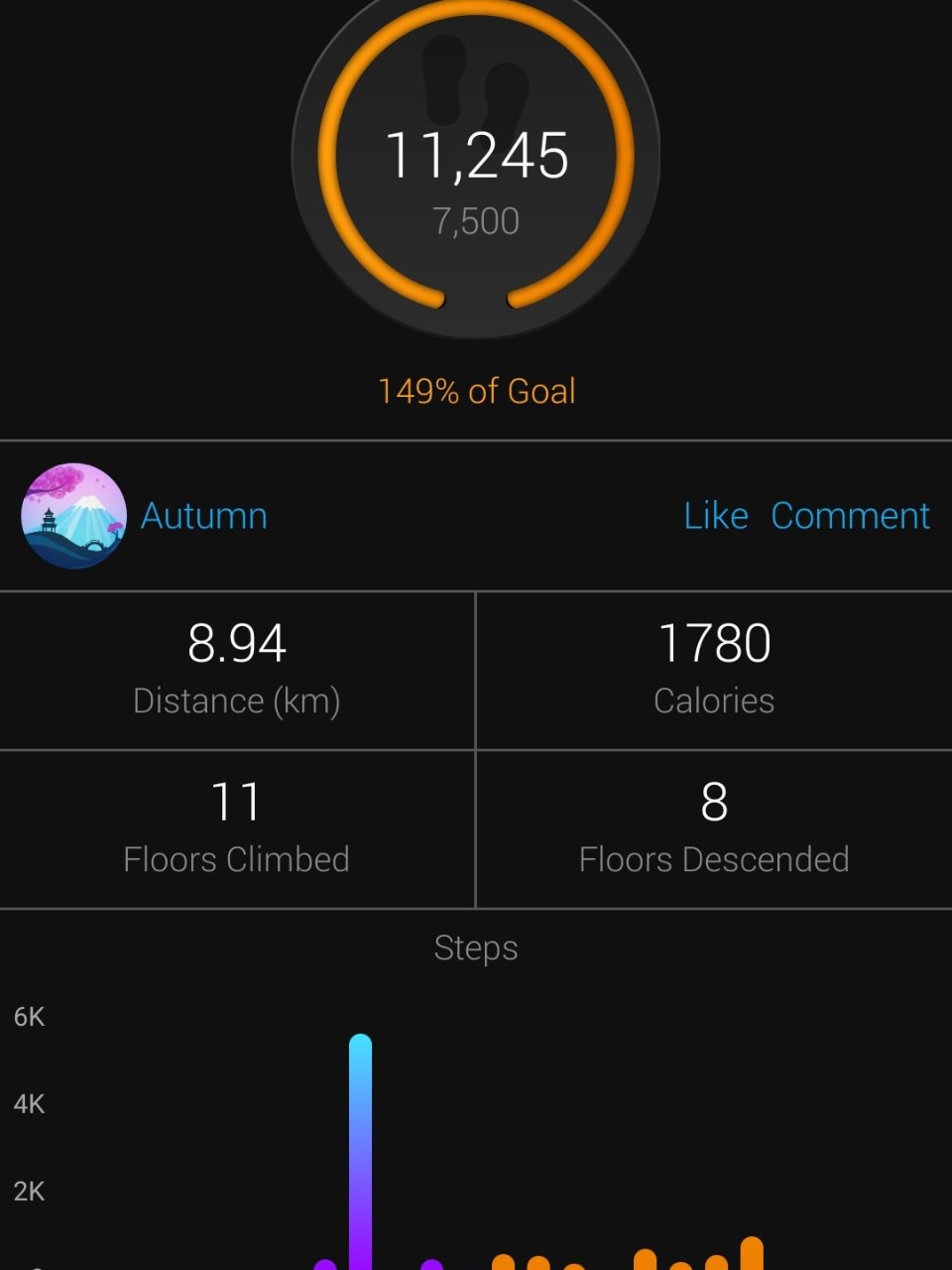The height and width of the screenshot is (1270, 952).
Task: Tap the Autumn profile avatar
Action: 74,515
